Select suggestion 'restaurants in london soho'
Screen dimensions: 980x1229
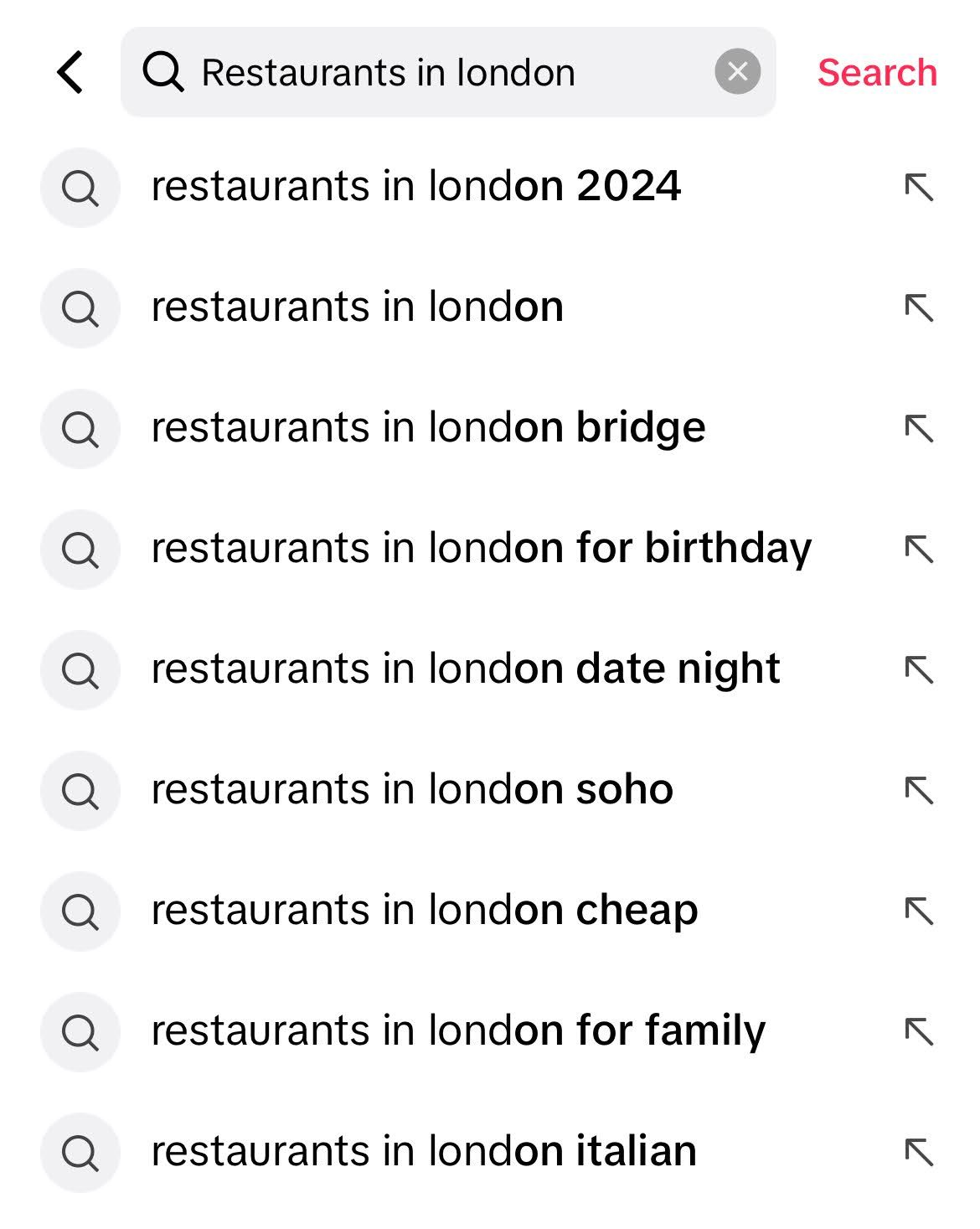point(410,787)
